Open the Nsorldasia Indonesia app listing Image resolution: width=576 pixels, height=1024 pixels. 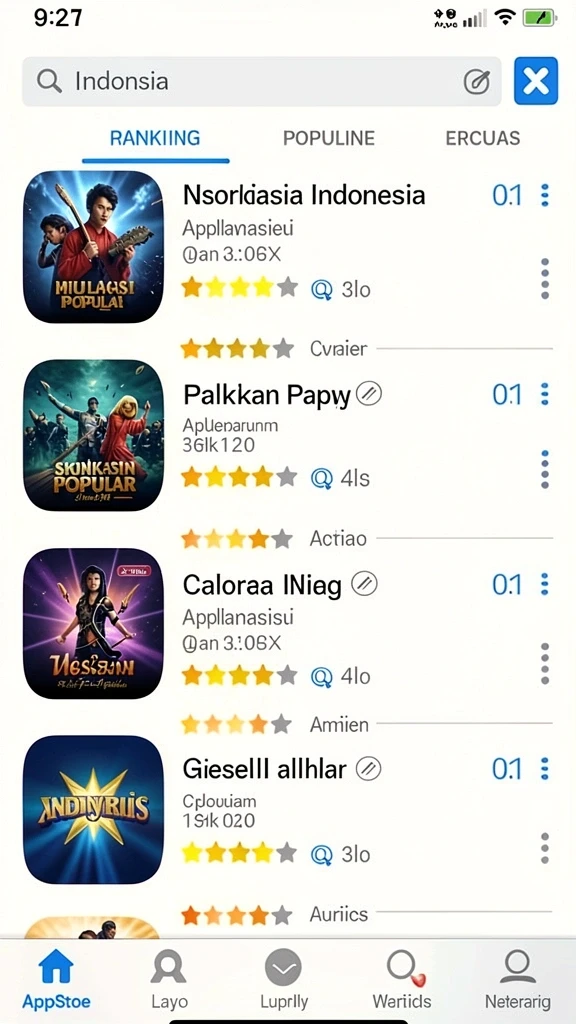(x=304, y=195)
